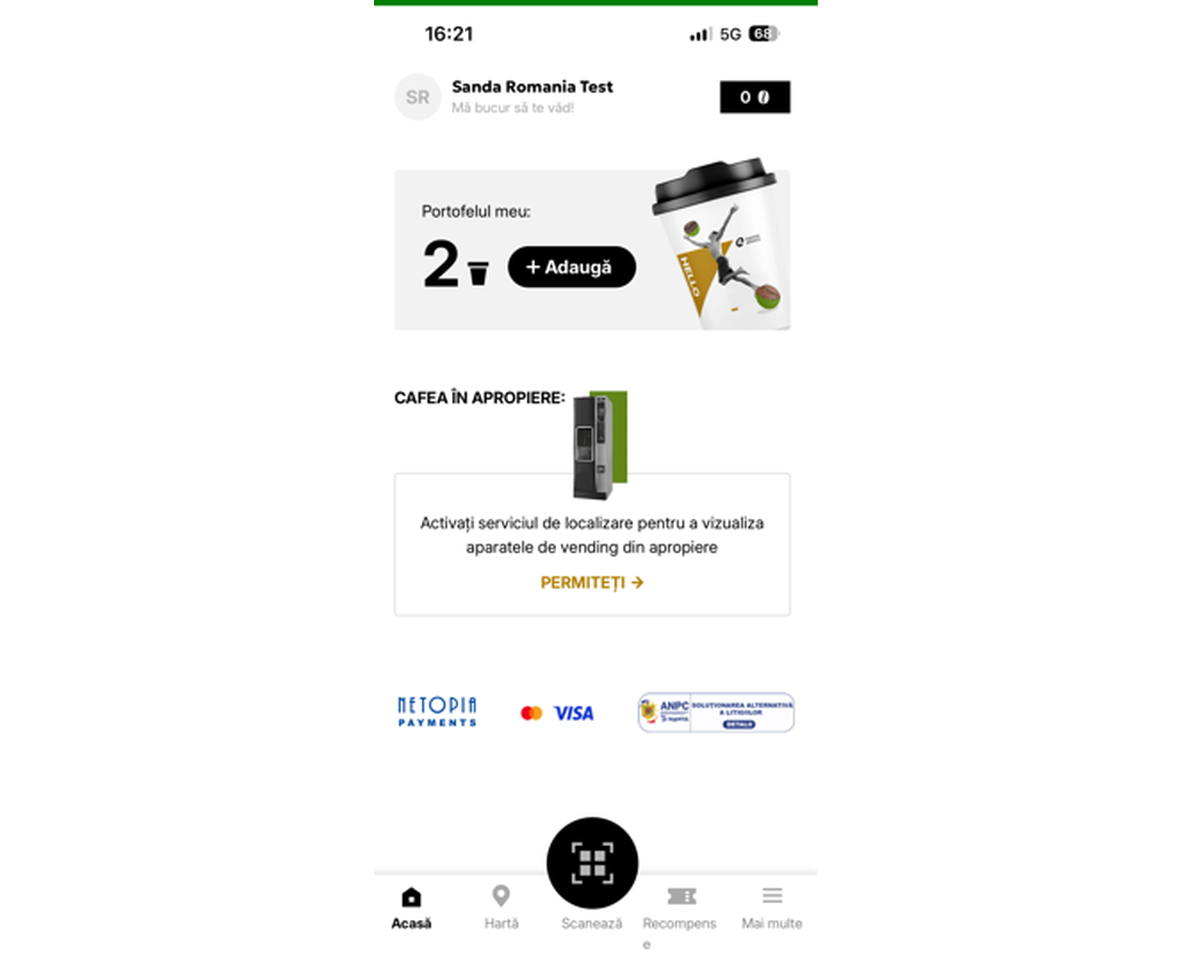Screen dimensions: 1200x965
Task: Tap PERMITEȚI to allow location service
Action: point(591,582)
